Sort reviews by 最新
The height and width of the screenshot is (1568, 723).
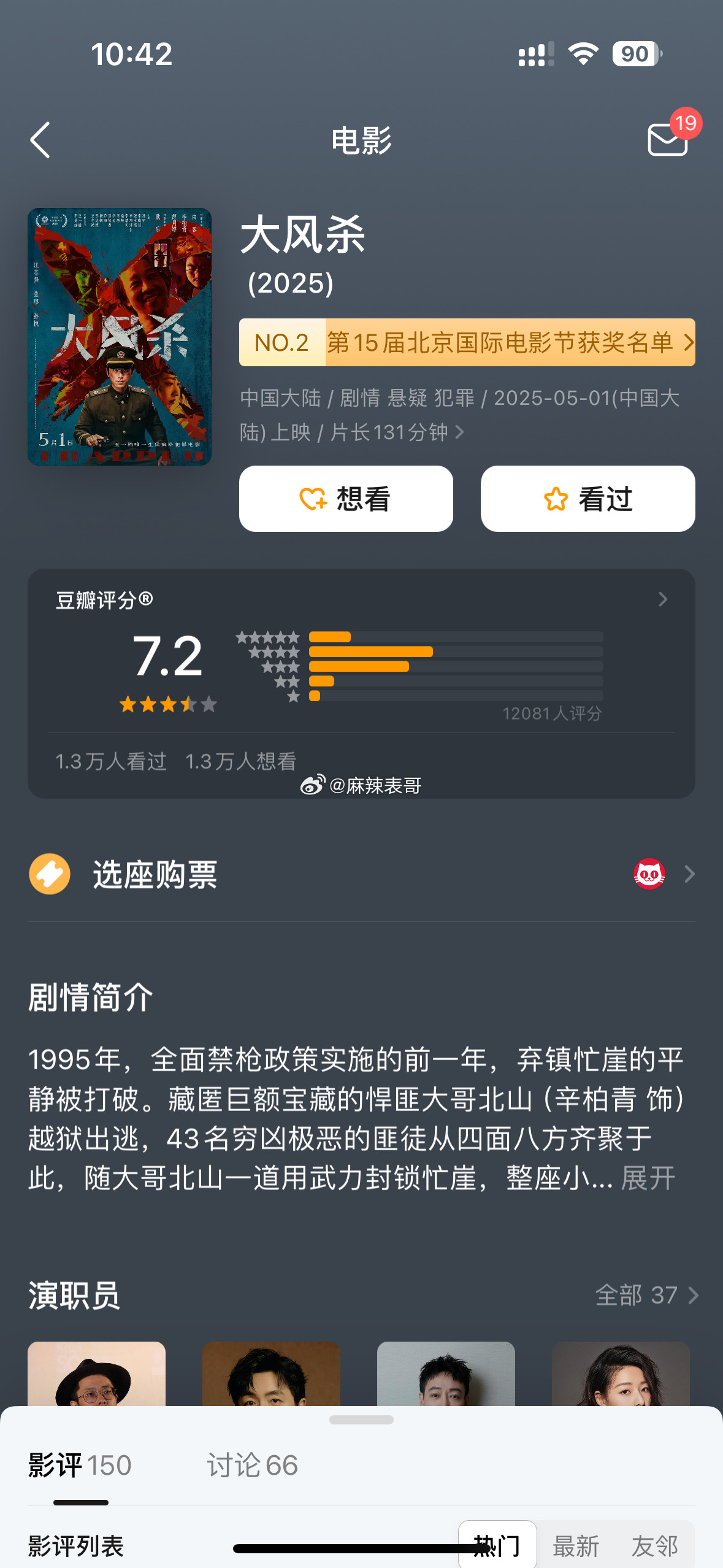(x=576, y=1545)
